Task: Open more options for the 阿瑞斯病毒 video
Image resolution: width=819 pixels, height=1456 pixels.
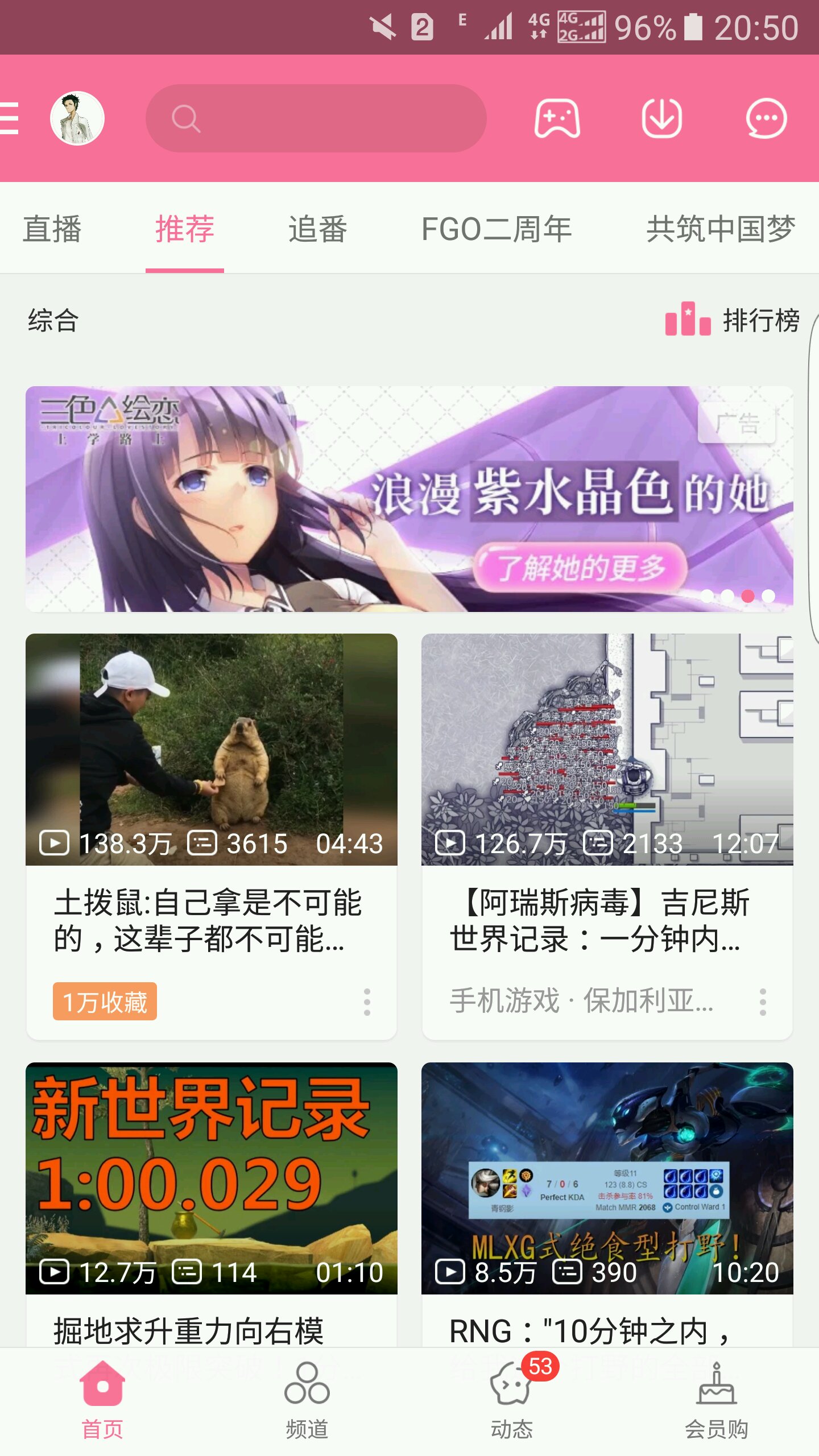Action: click(x=763, y=1002)
